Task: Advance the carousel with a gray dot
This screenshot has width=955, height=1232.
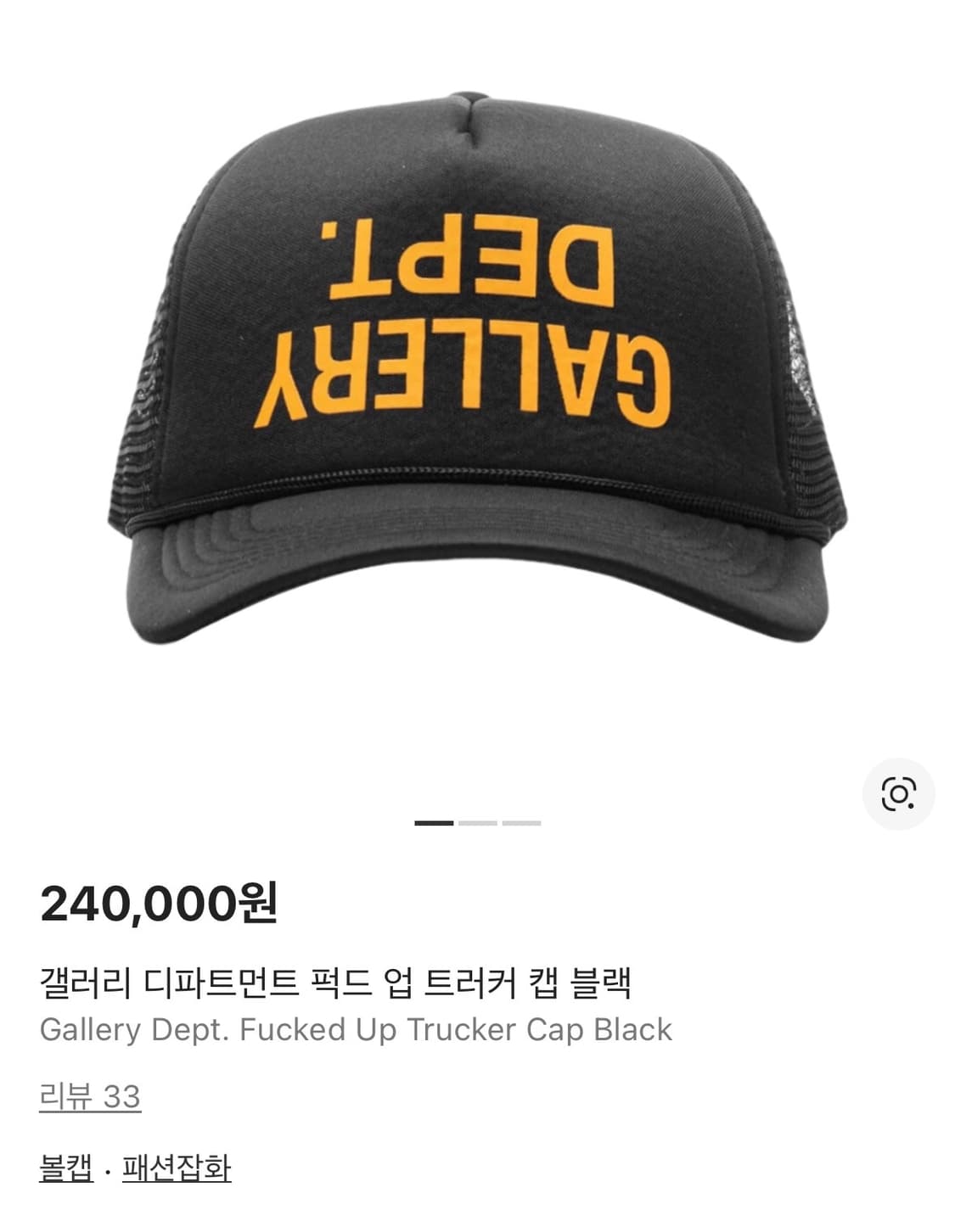Action: [x=476, y=821]
